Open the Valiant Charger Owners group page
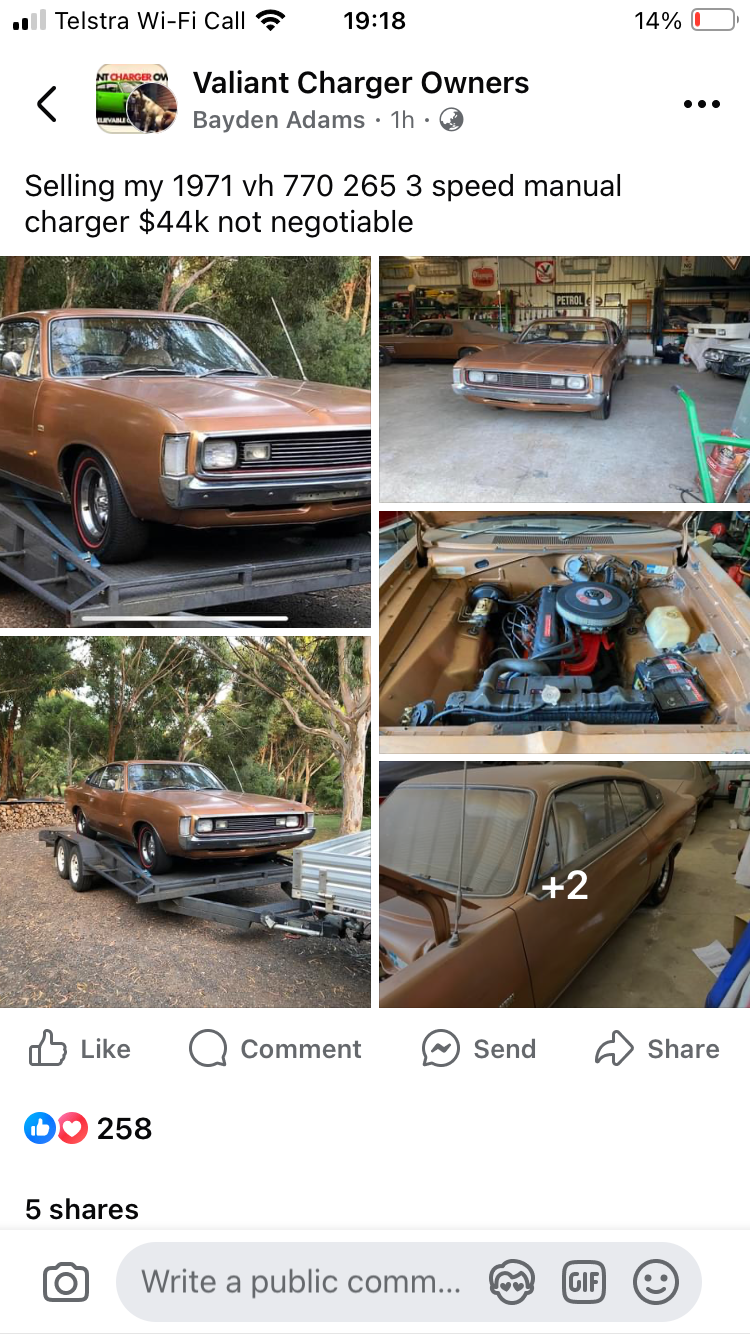The image size is (750, 1334). tap(360, 83)
